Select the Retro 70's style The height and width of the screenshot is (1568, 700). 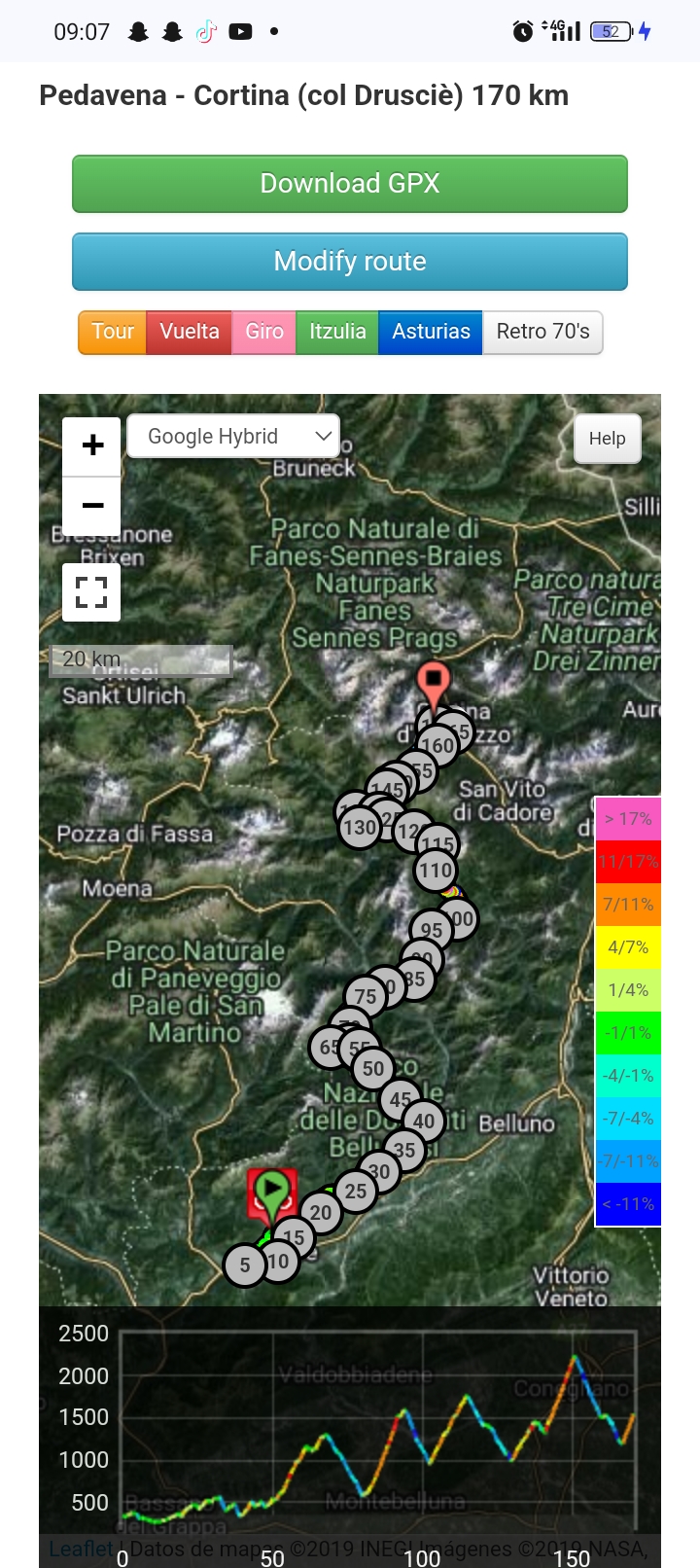pyautogui.click(x=542, y=332)
